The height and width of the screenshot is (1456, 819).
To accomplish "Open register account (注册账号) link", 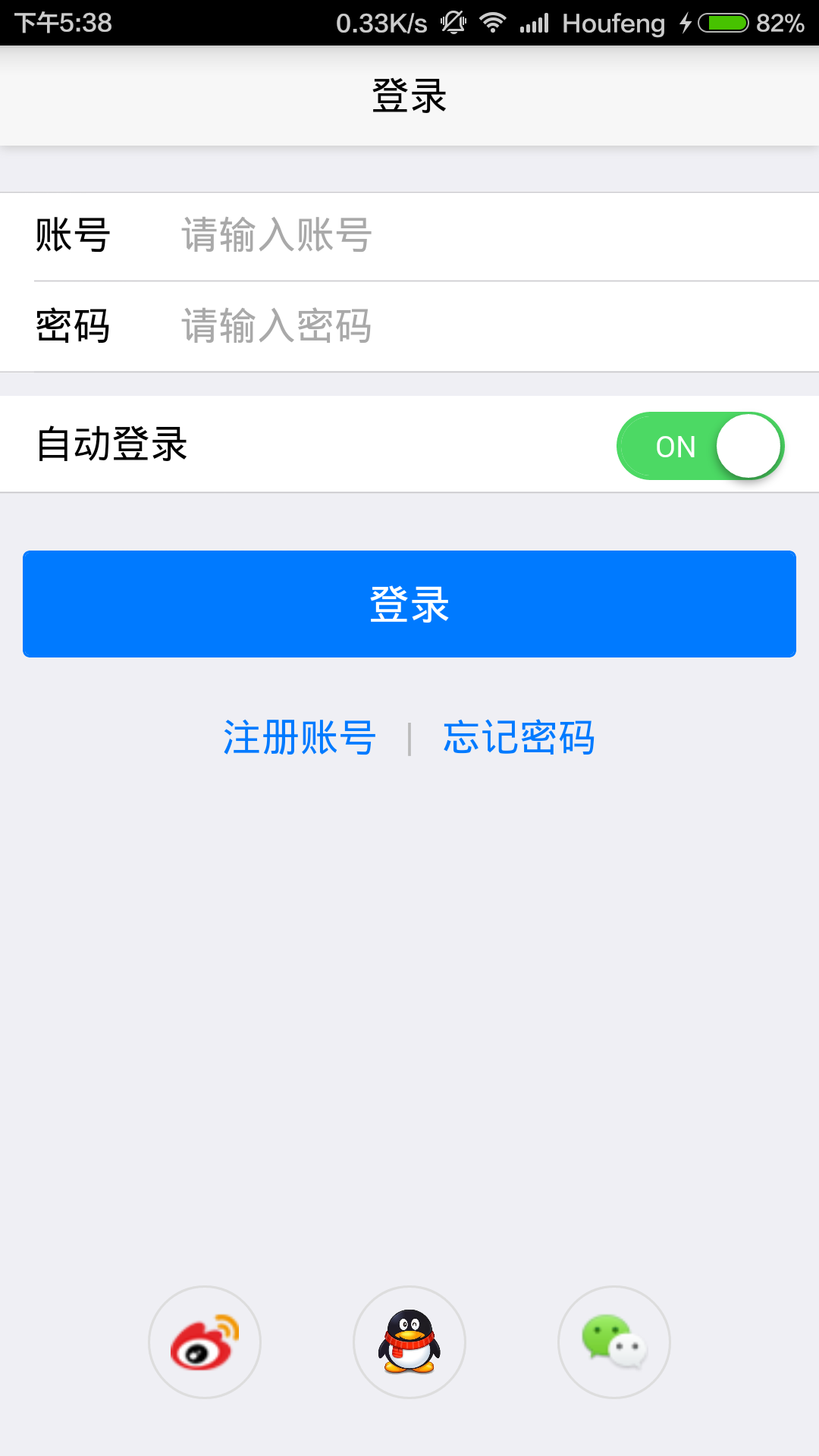I will [x=300, y=737].
